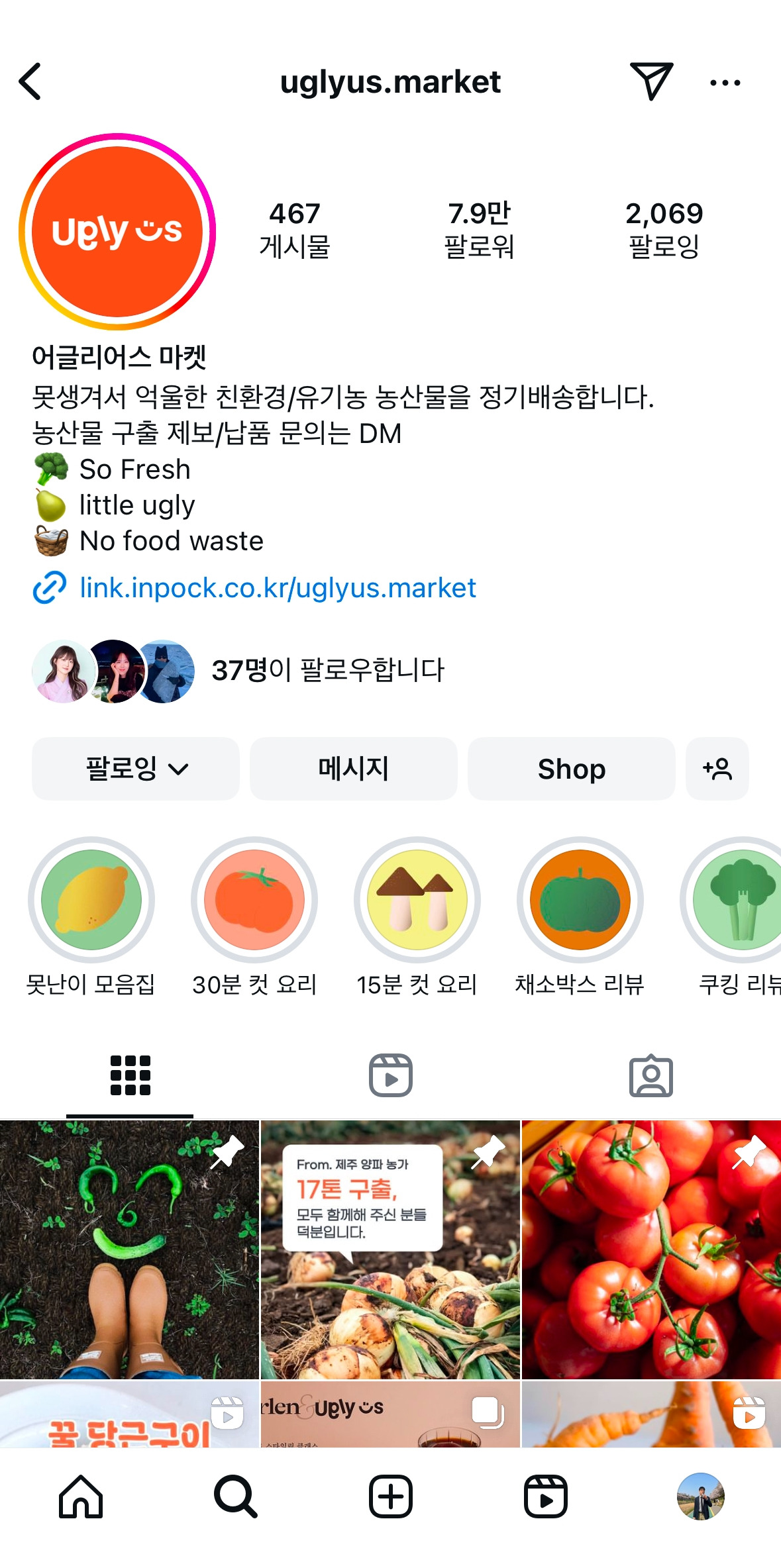
Task: Open the 30분 컷 요리 highlight
Action: tap(254, 900)
